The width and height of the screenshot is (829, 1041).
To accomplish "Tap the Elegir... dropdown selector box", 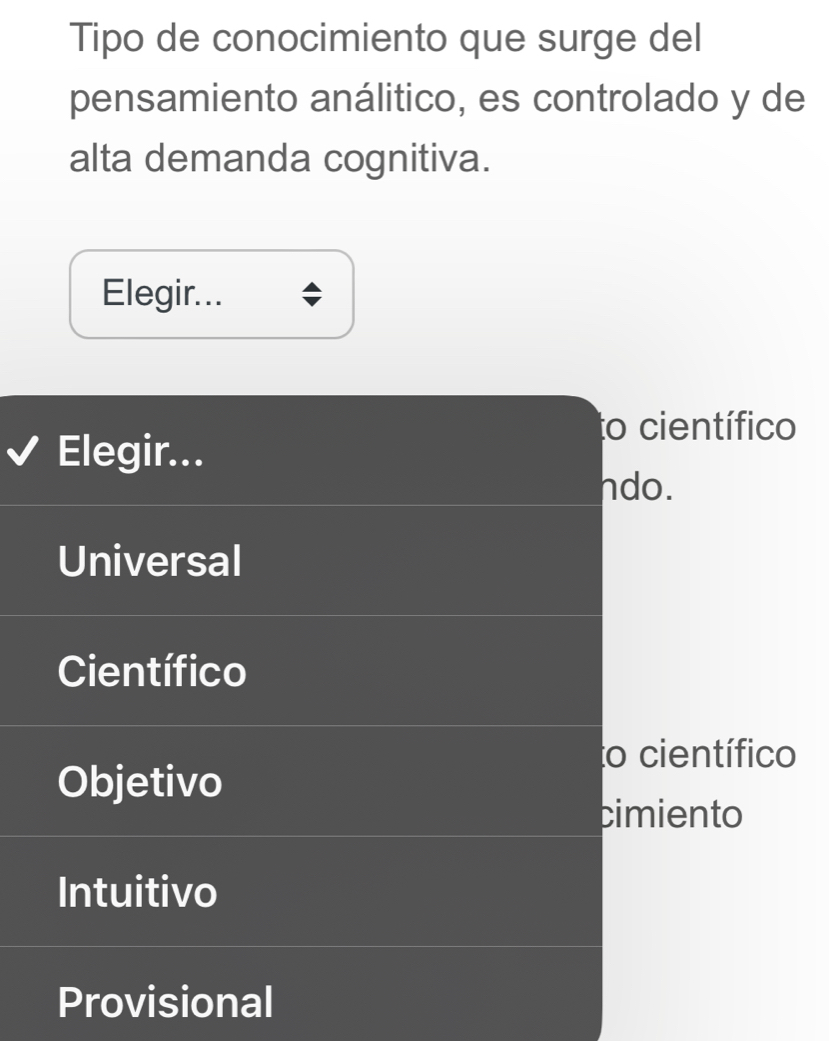I will pos(212,294).
